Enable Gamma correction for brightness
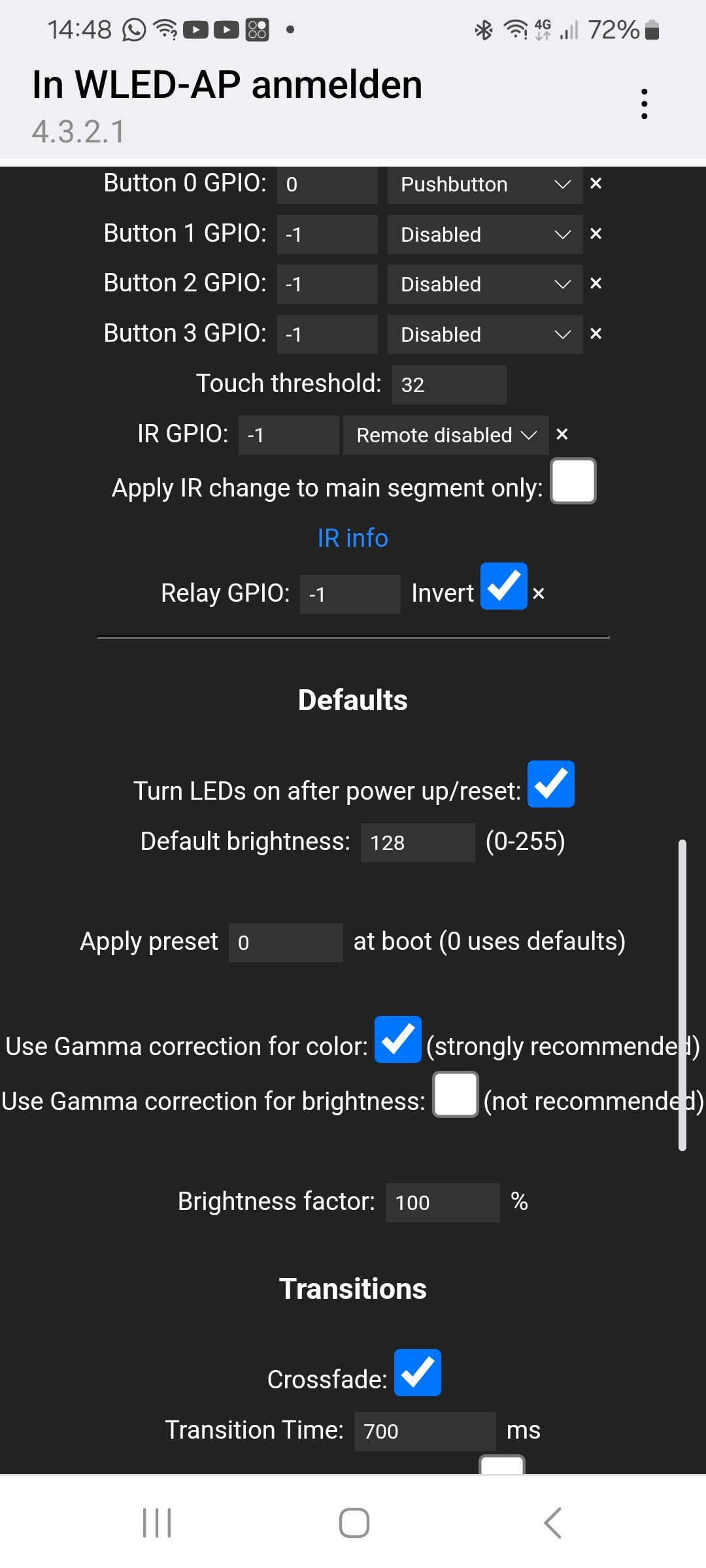The image size is (706, 1568). 456,1094
